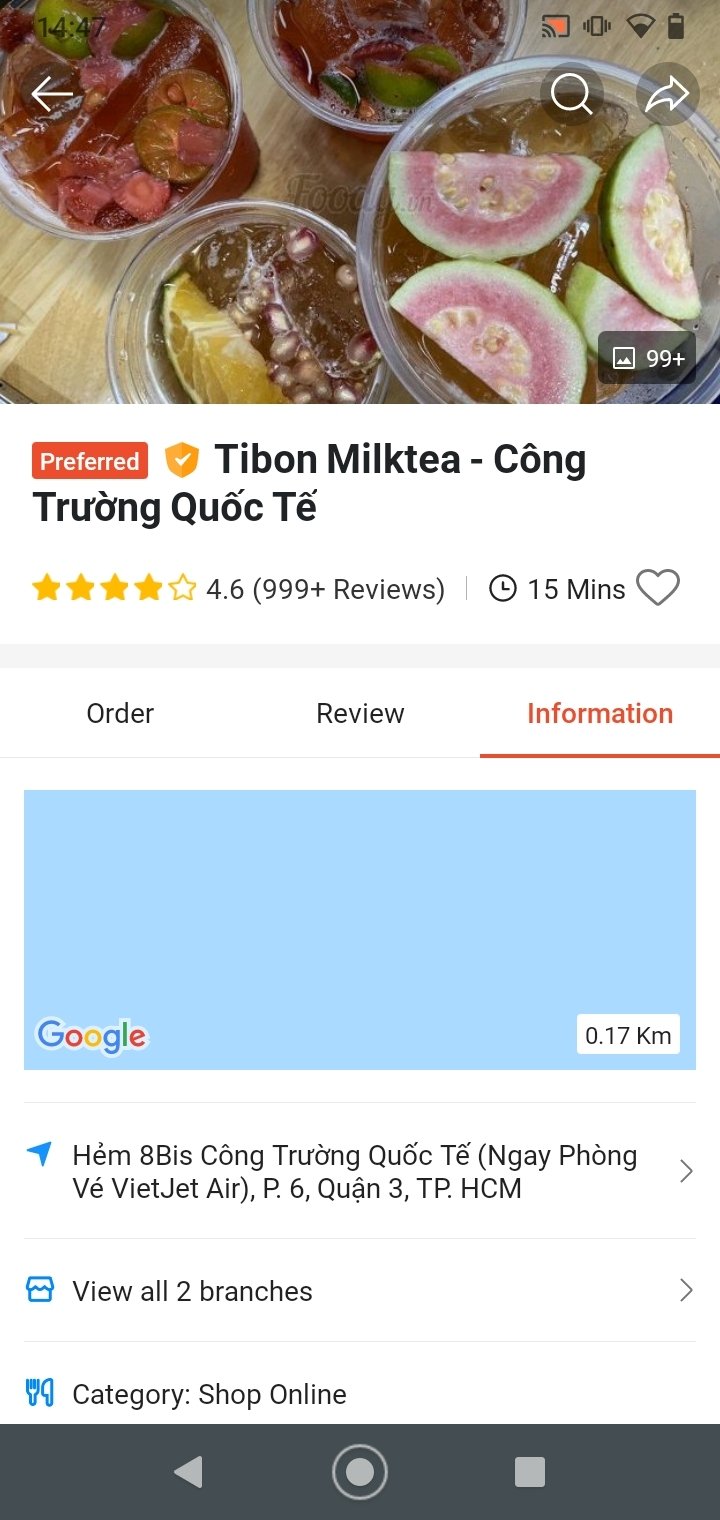The height and width of the screenshot is (1520, 720).
Task: Add Tibon Milktea to favorites
Action: pyautogui.click(x=658, y=588)
